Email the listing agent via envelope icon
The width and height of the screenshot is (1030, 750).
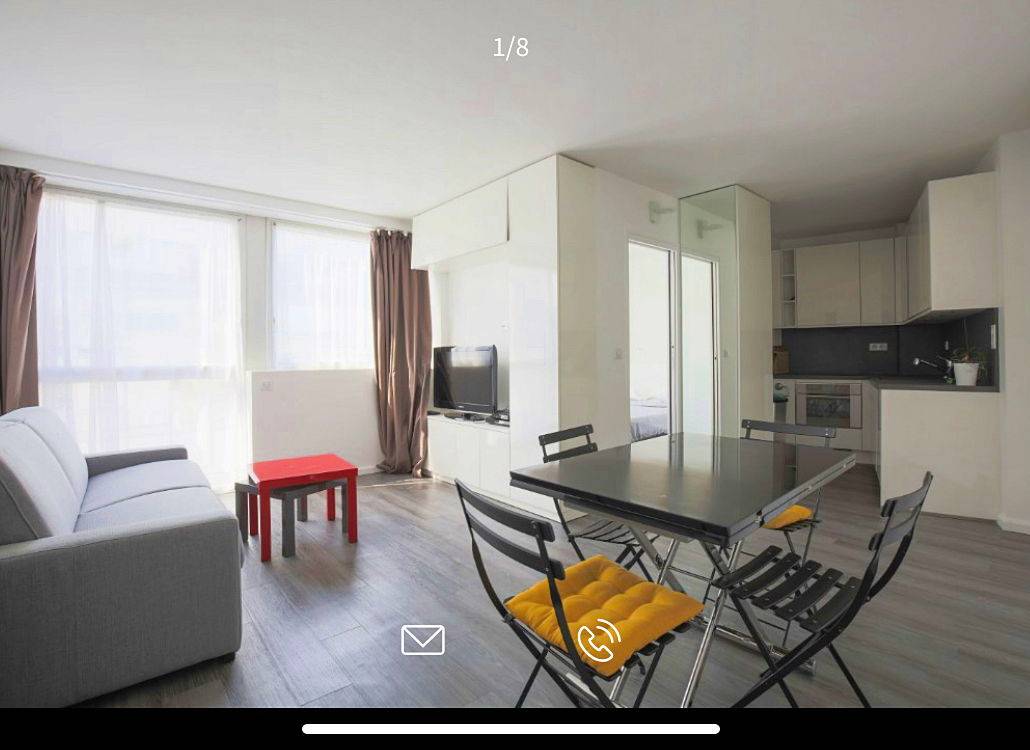pyautogui.click(x=422, y=640)
